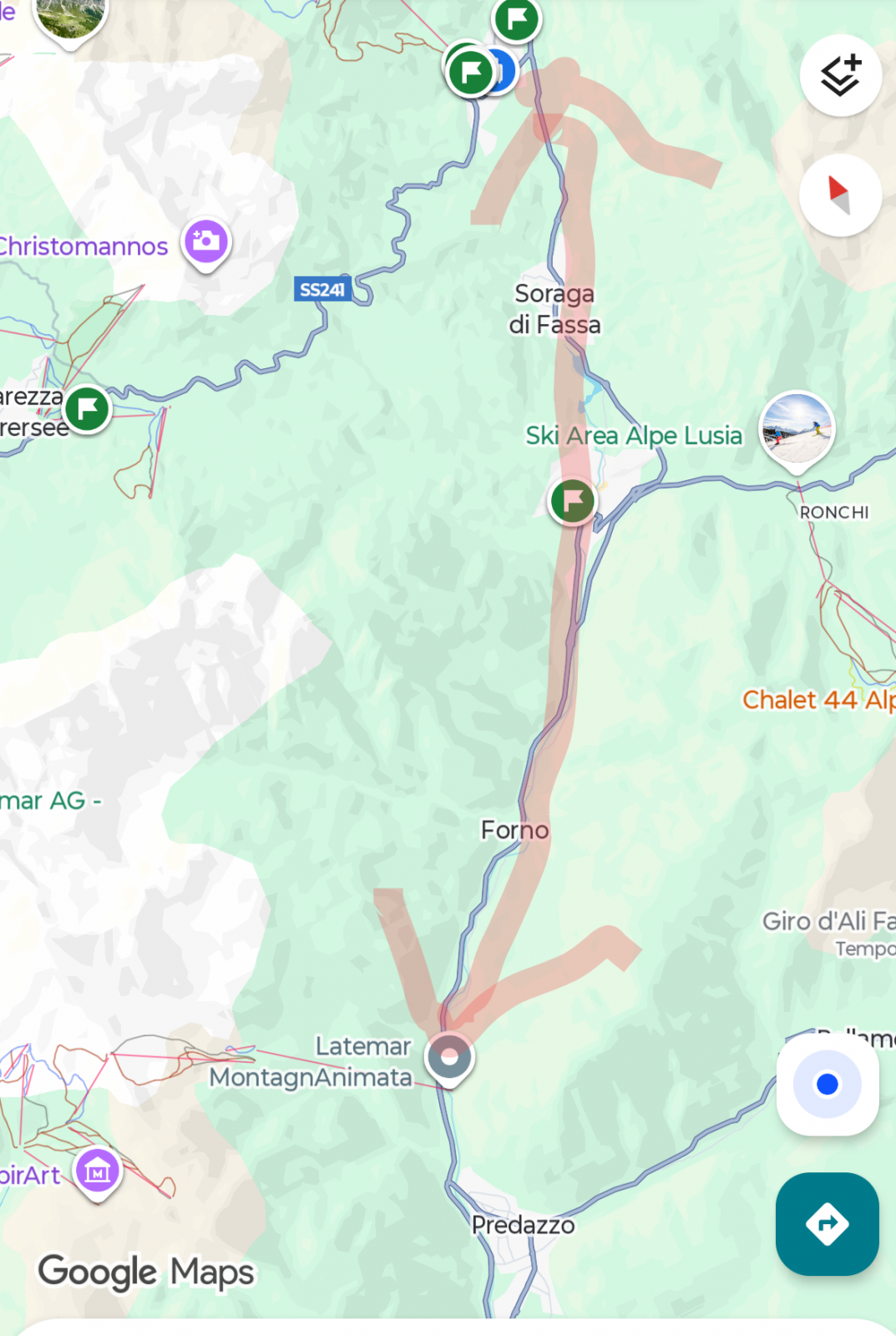Open the purple museum pin
The width and height of the screenshot is (896, 1336).
(x=98, y=1171)
